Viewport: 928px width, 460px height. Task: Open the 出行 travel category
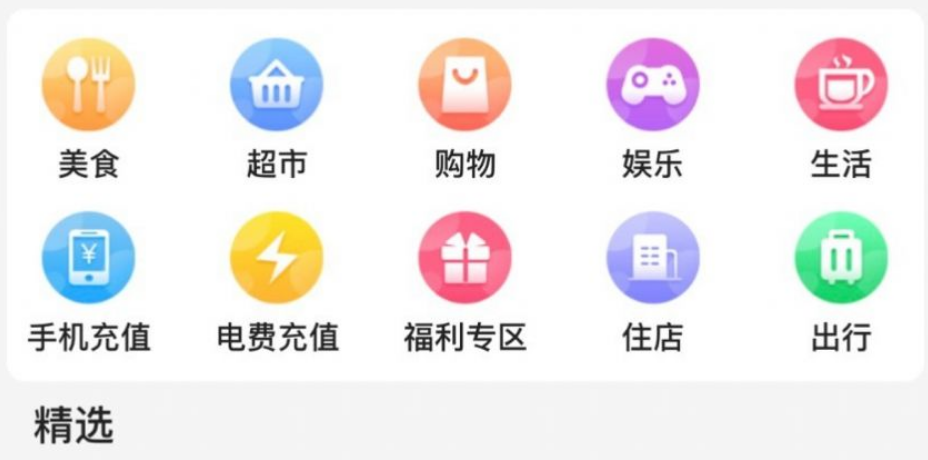point(841,258)
